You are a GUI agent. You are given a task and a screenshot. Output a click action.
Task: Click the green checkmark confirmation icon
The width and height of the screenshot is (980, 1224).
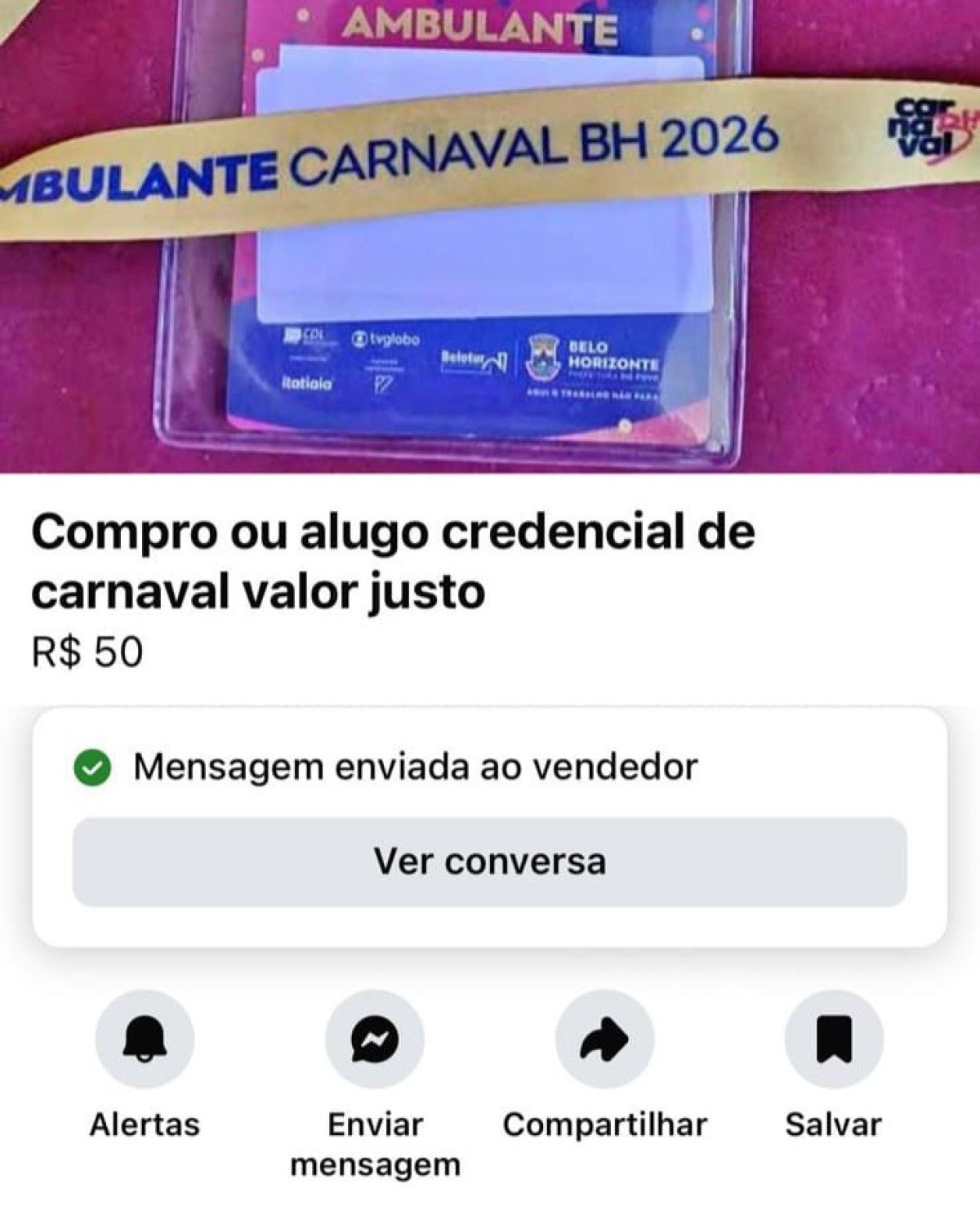point(92,766)
